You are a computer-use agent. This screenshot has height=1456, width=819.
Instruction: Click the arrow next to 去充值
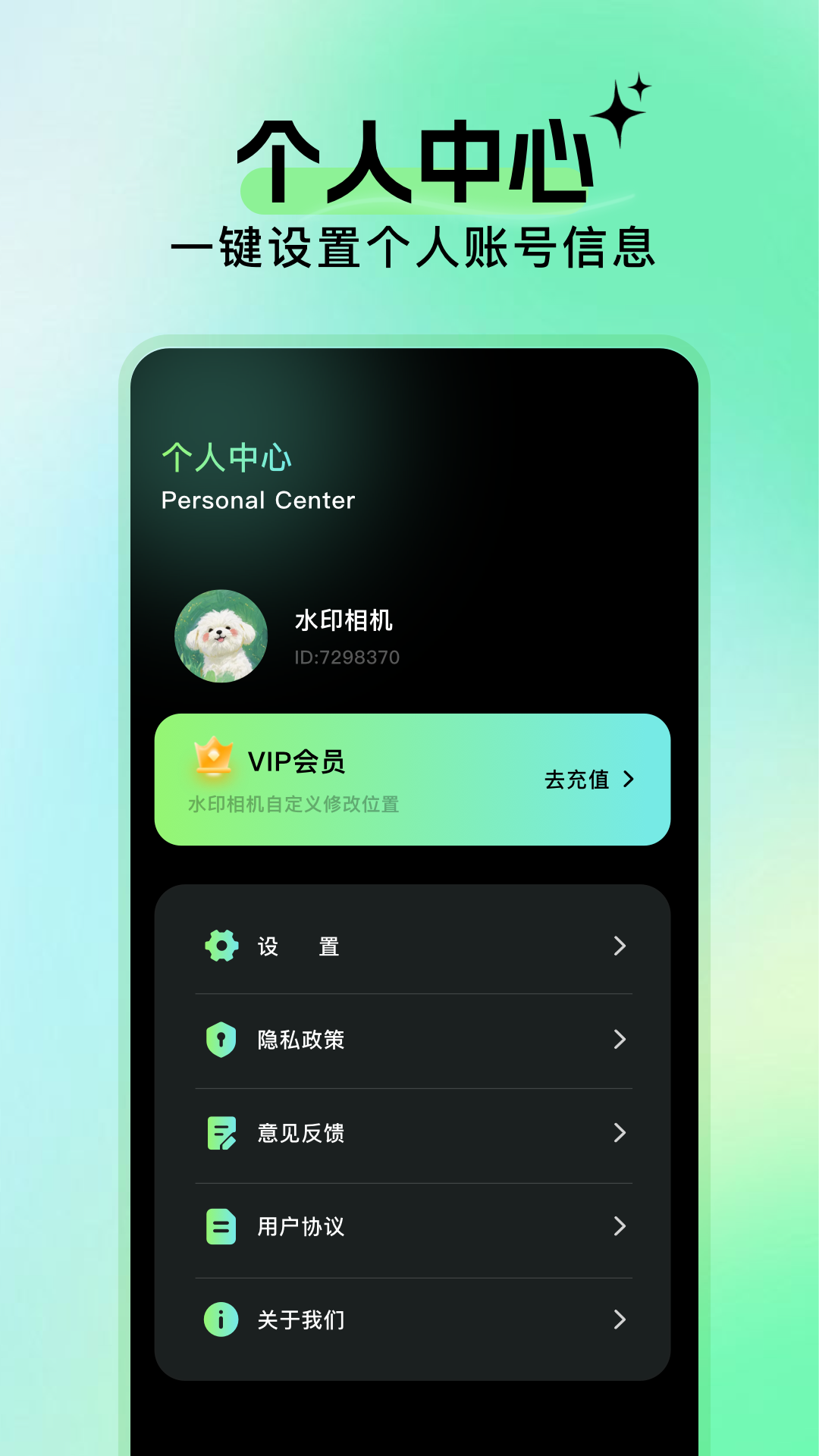(x=629, y=778)
